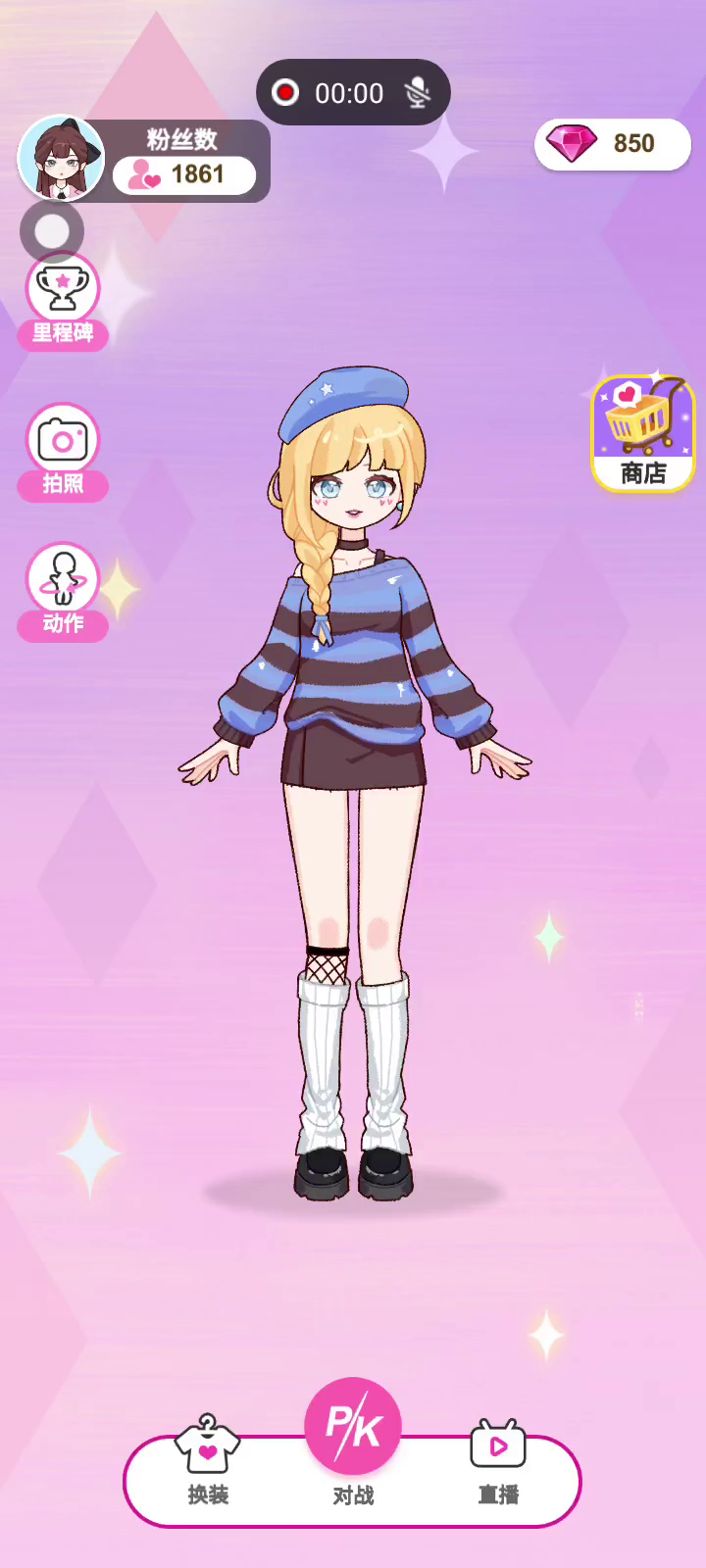Tap the gem balance of 850
706x1568 pixels.
[x=613, y=144]
